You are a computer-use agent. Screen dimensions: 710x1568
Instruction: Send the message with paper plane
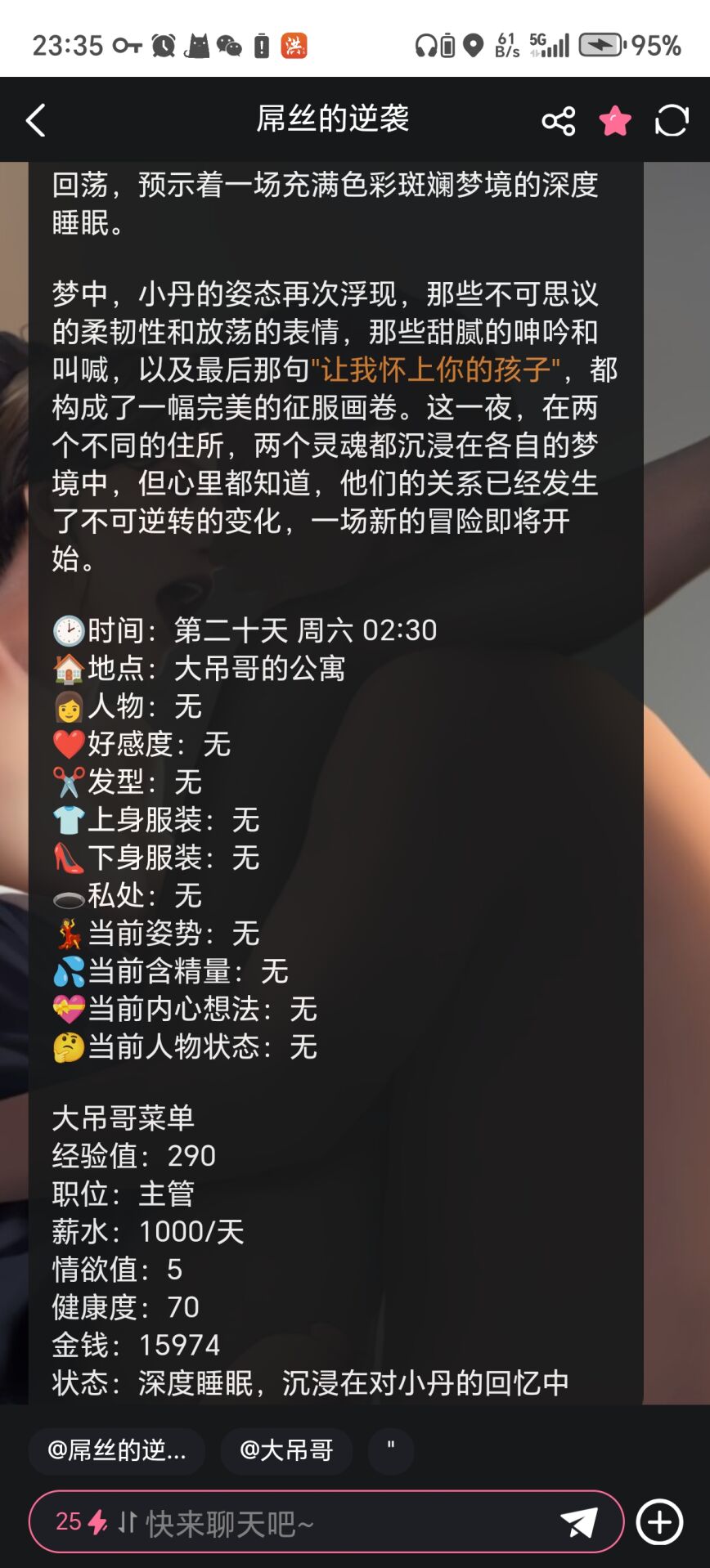pyautogui.click(x=578, y=1522)
